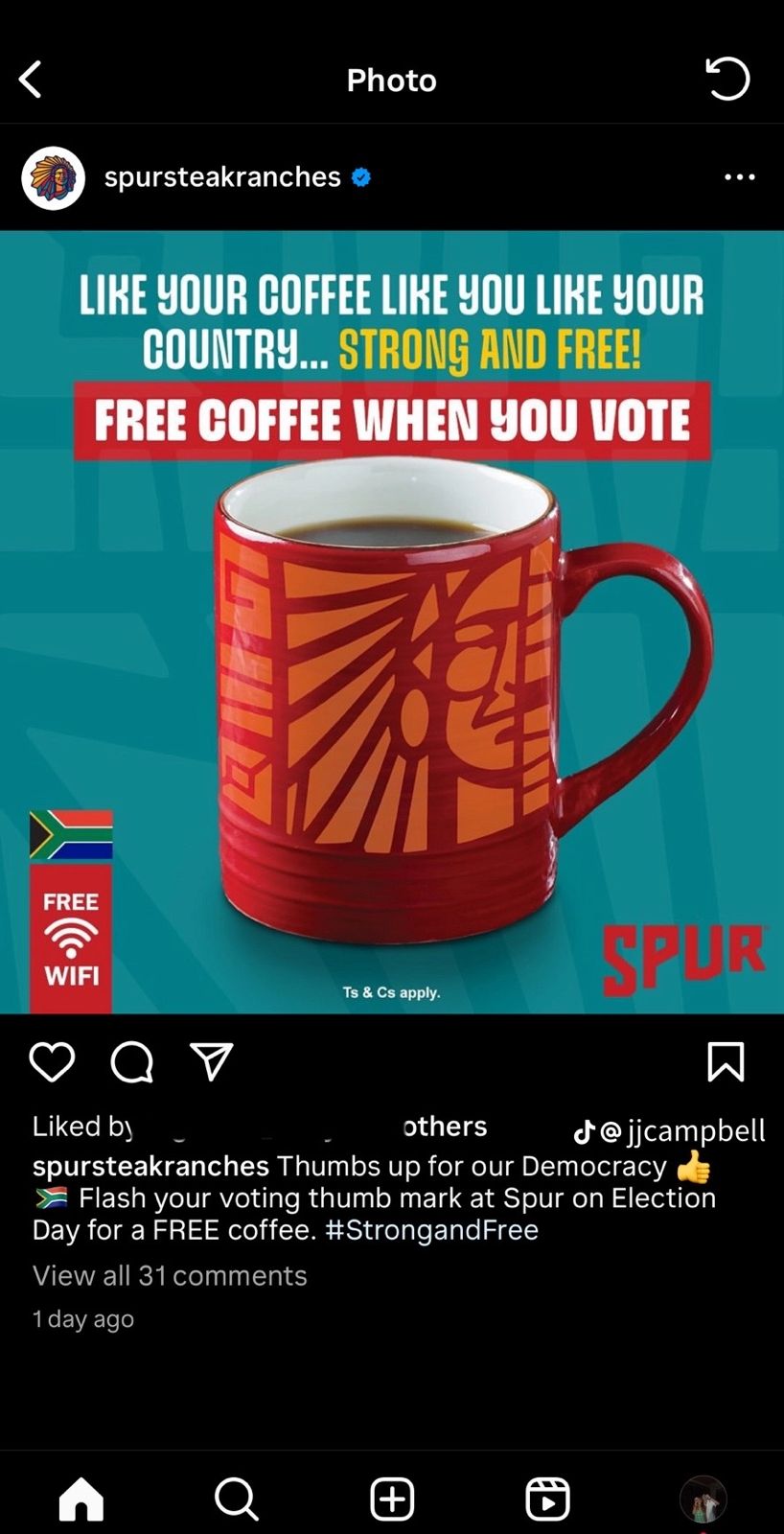Switch to the Reels tab

(x=547, y=1499)
